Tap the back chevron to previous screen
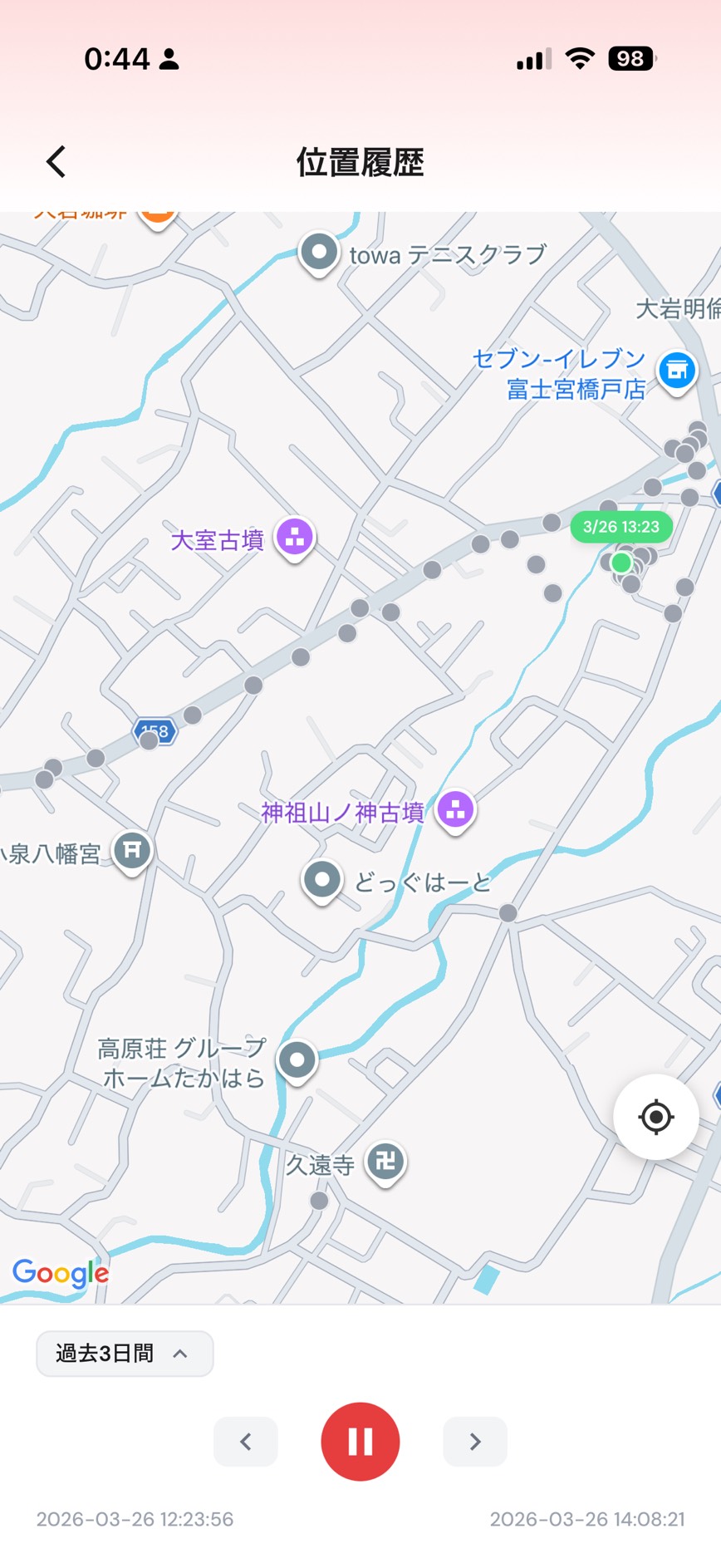 [x=56, y=162]
